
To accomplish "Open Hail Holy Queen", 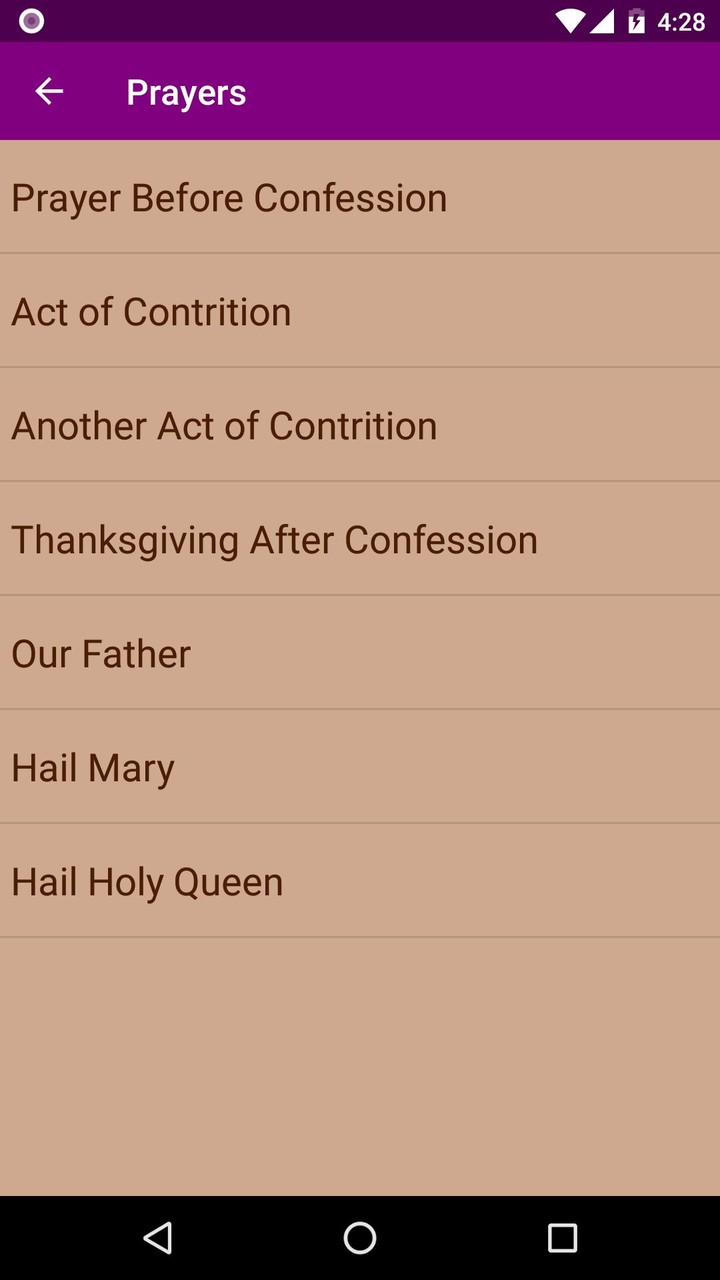I will click(x=147, y=881).
